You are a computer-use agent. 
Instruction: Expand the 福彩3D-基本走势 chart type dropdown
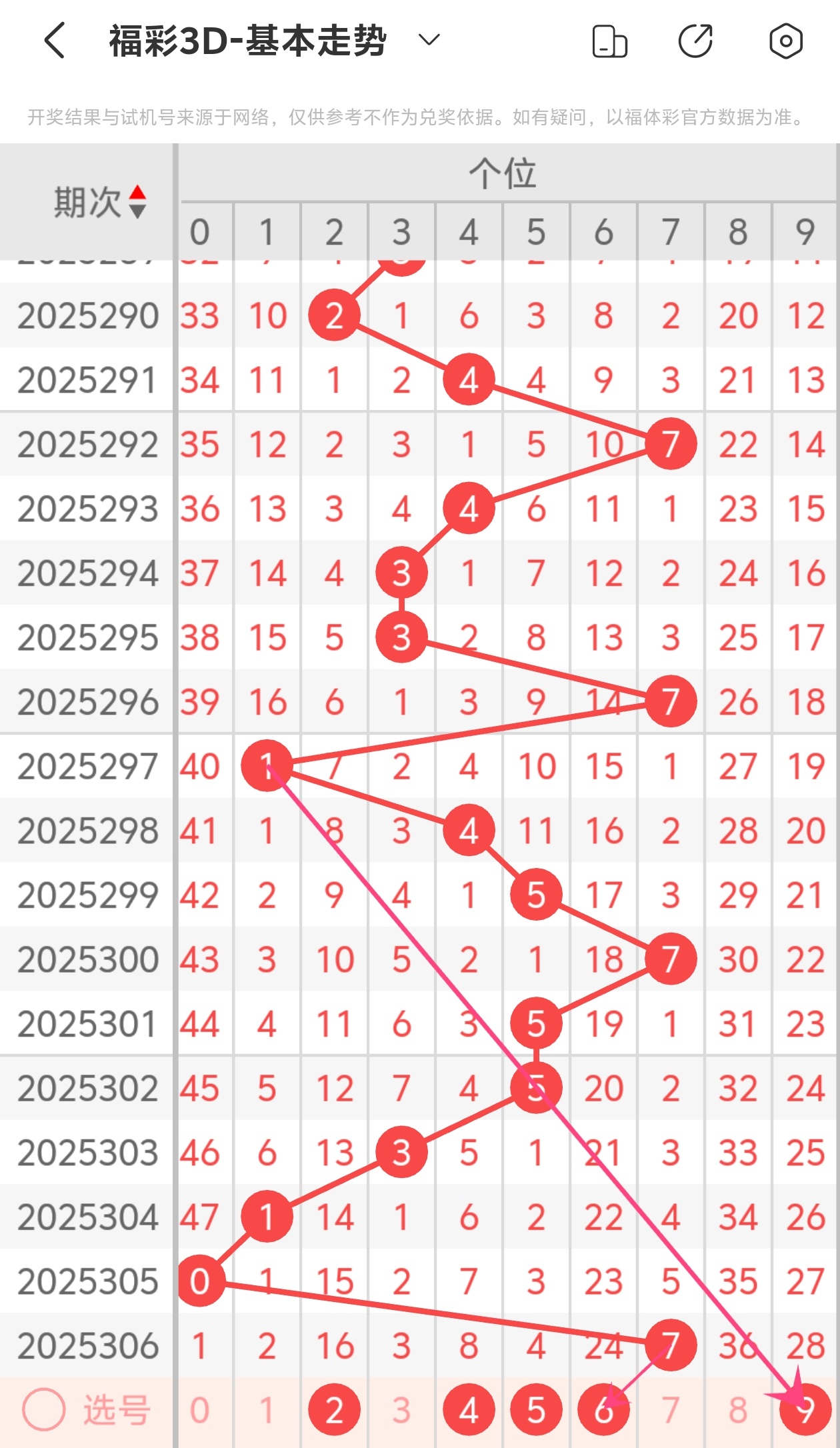[429, 40]
